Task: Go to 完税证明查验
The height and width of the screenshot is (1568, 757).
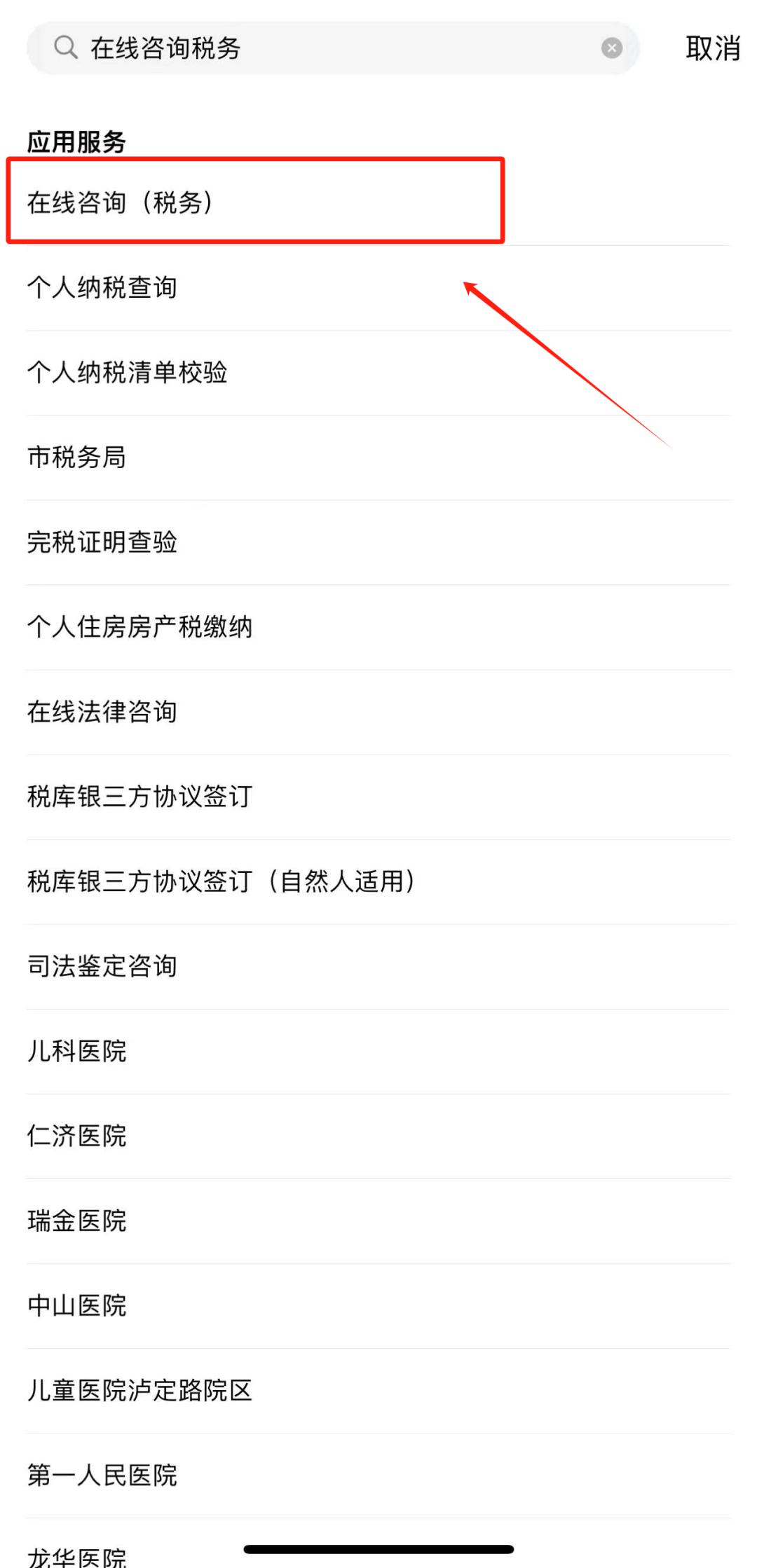Action: click(x=102, y=542)
